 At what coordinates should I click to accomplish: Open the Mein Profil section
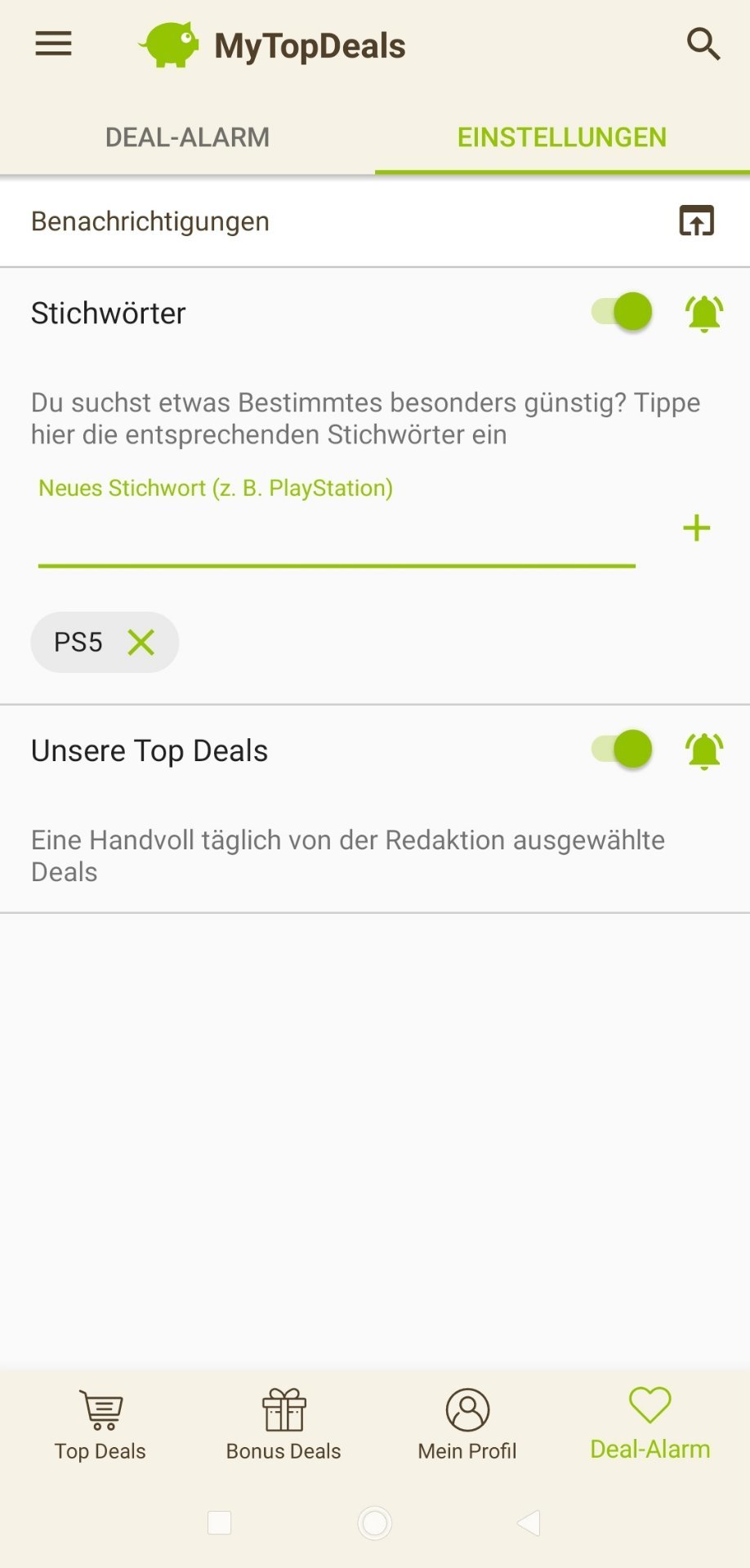point(467,1424)
